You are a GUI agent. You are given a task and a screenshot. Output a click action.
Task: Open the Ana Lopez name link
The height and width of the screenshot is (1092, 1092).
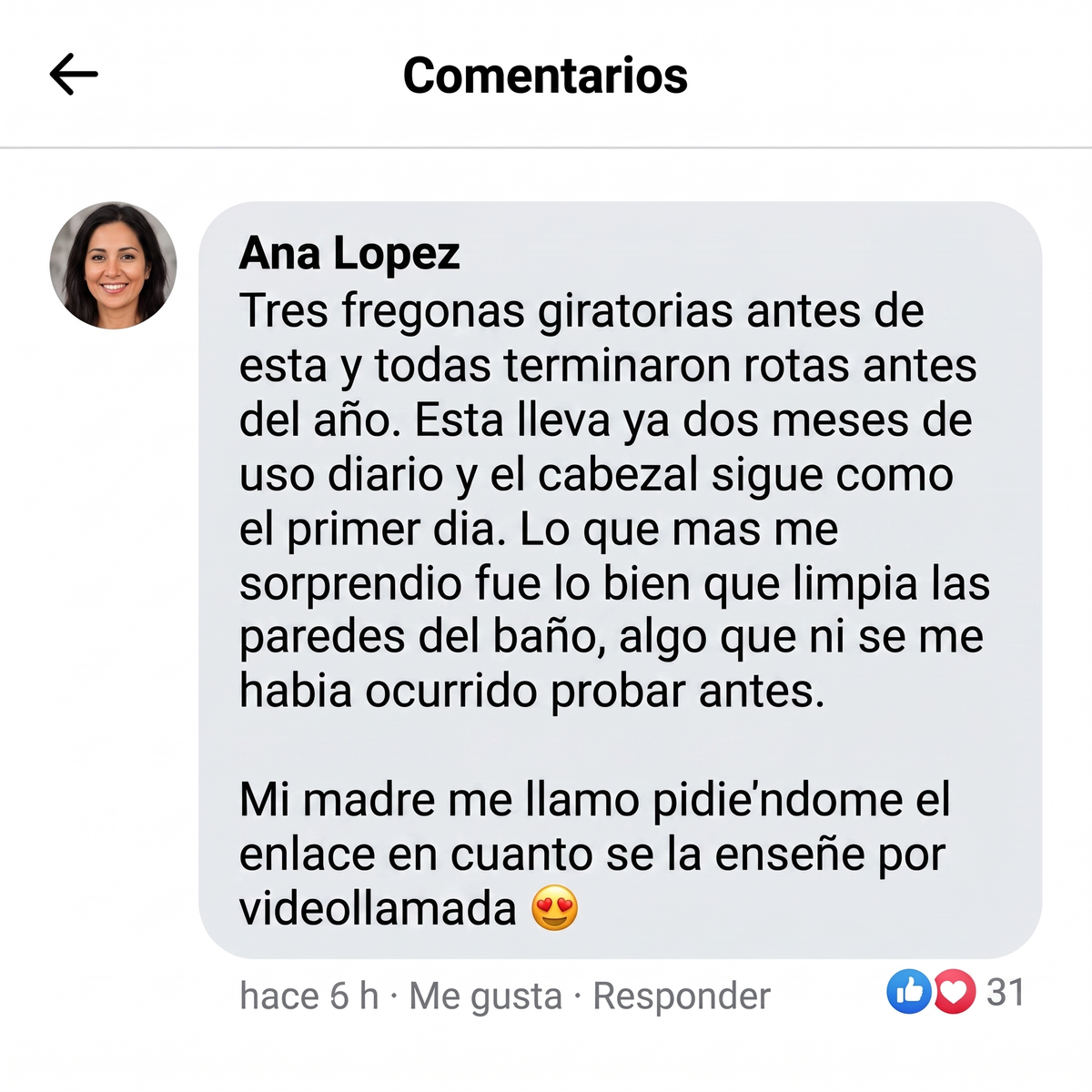[x=349, y=254]
